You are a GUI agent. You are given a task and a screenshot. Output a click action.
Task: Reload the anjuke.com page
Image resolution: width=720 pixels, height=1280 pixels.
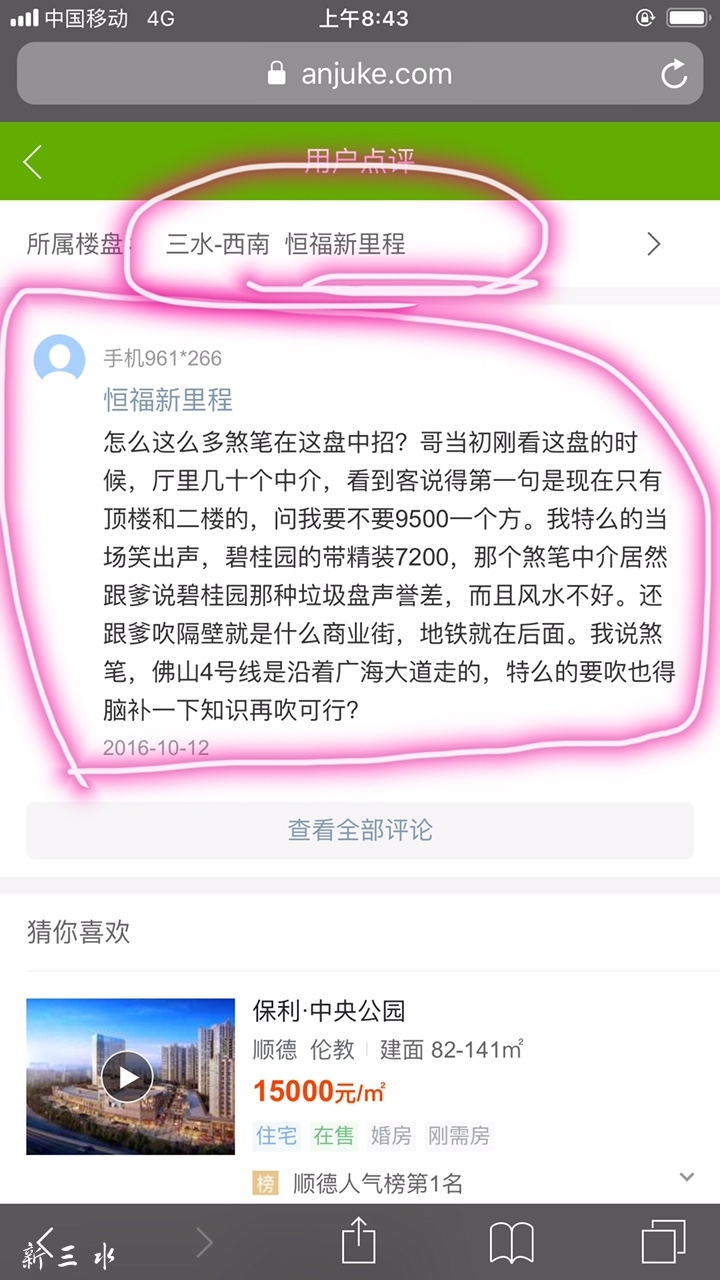[674, 74]
